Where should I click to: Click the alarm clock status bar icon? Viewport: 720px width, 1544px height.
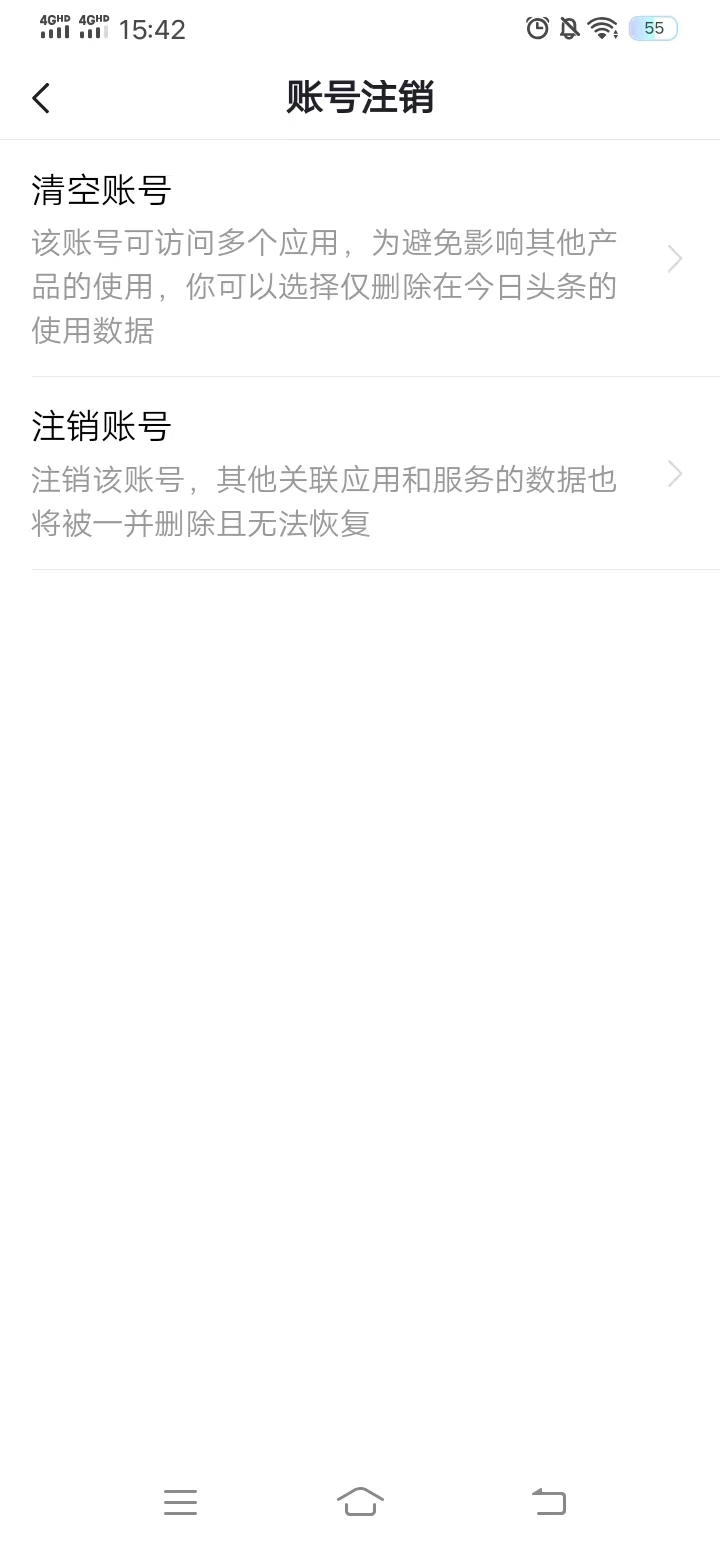coord(538,28)
